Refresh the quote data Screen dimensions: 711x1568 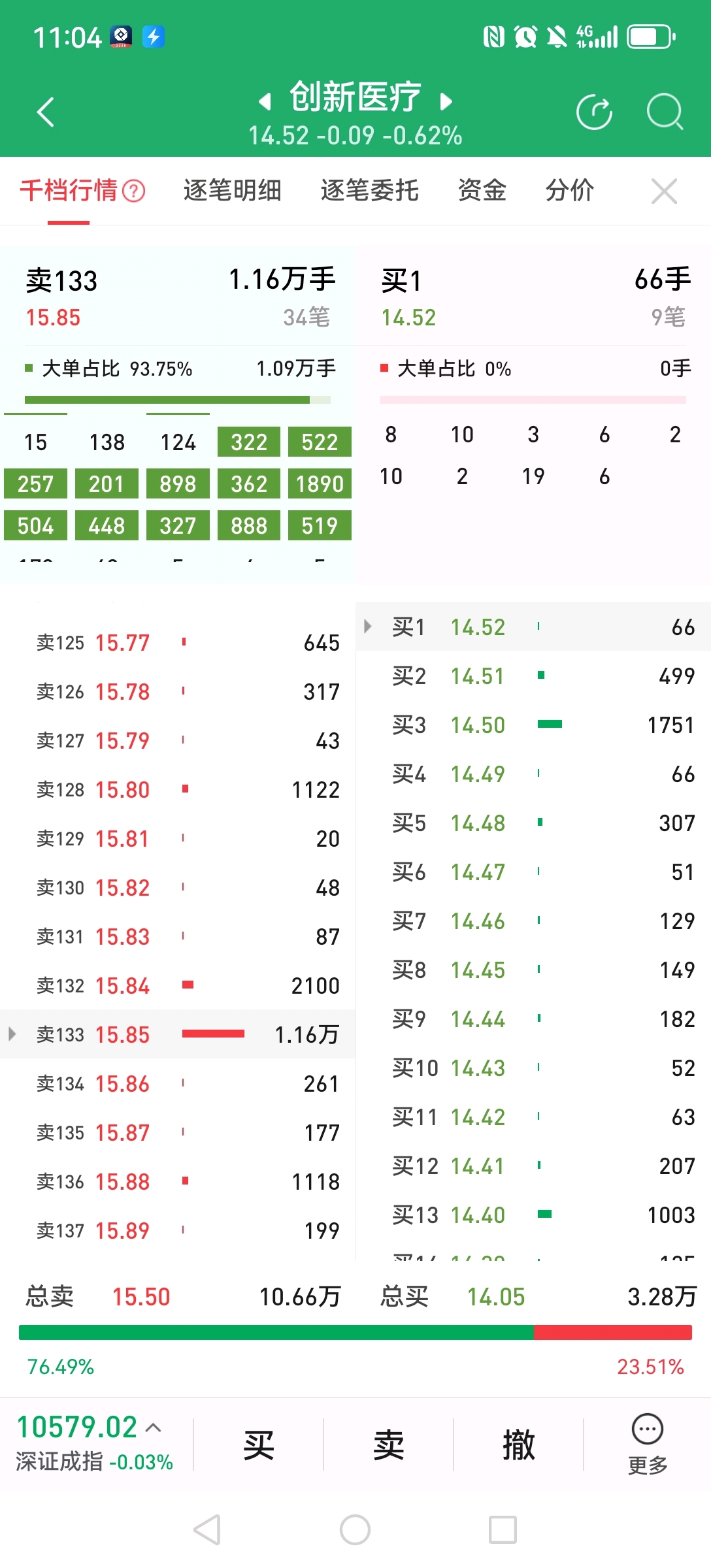[x=594, y=112]
